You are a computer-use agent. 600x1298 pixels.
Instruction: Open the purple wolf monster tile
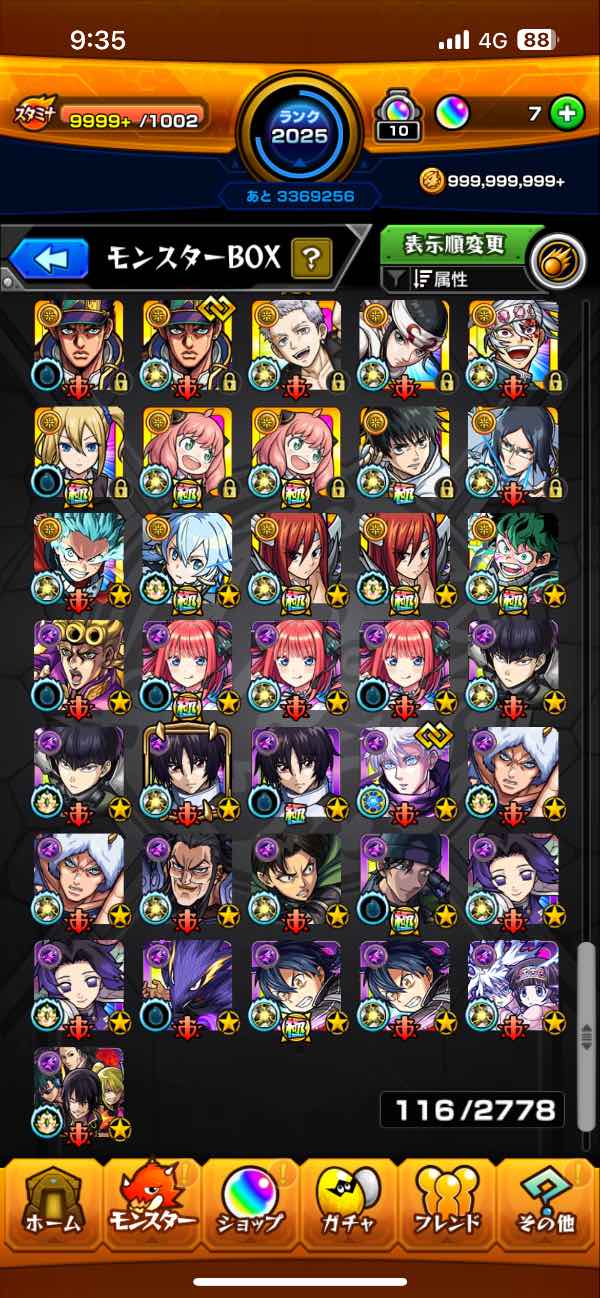tap(188, 985)
